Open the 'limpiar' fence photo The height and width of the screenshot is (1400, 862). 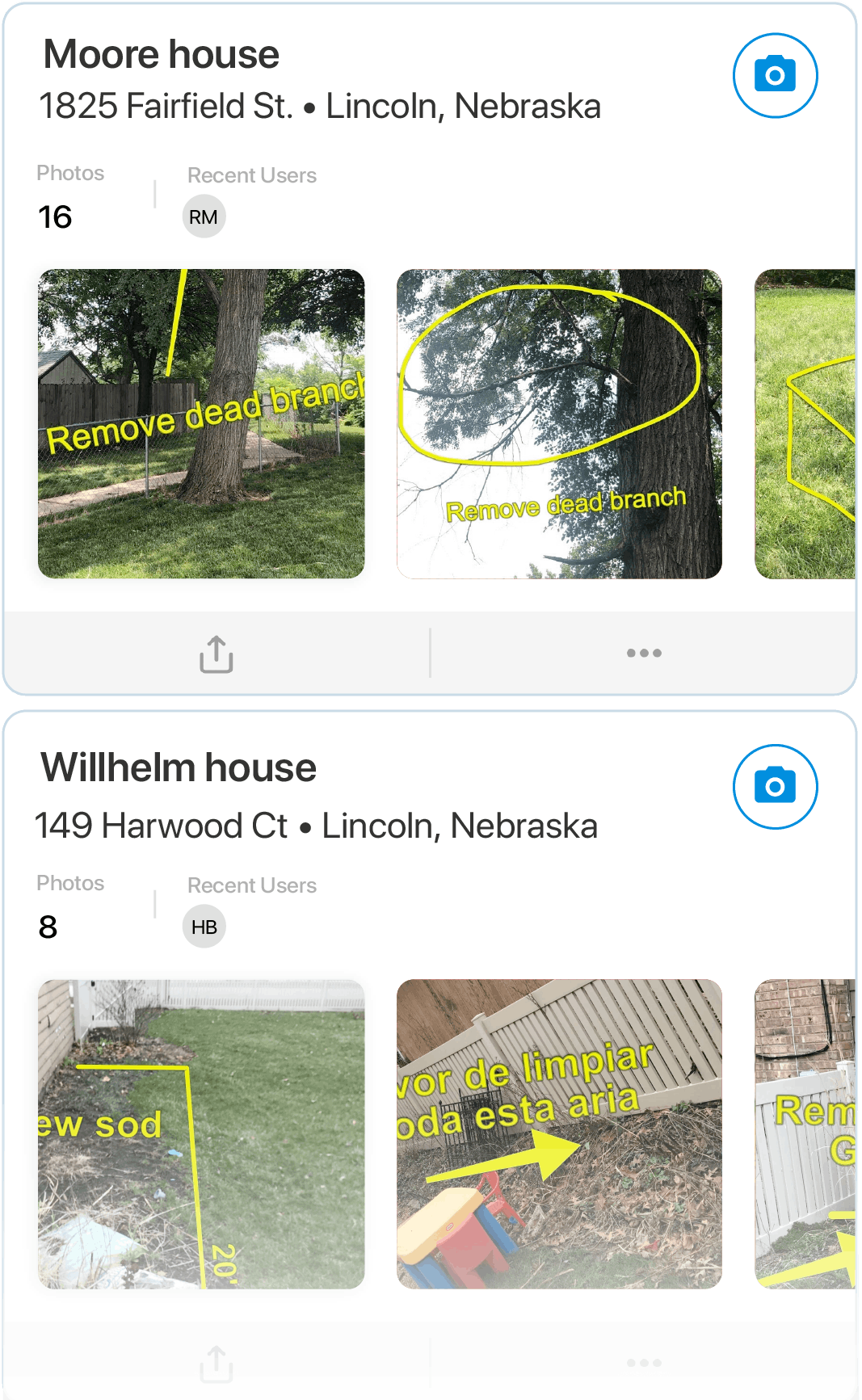(x=559, y=1133)
